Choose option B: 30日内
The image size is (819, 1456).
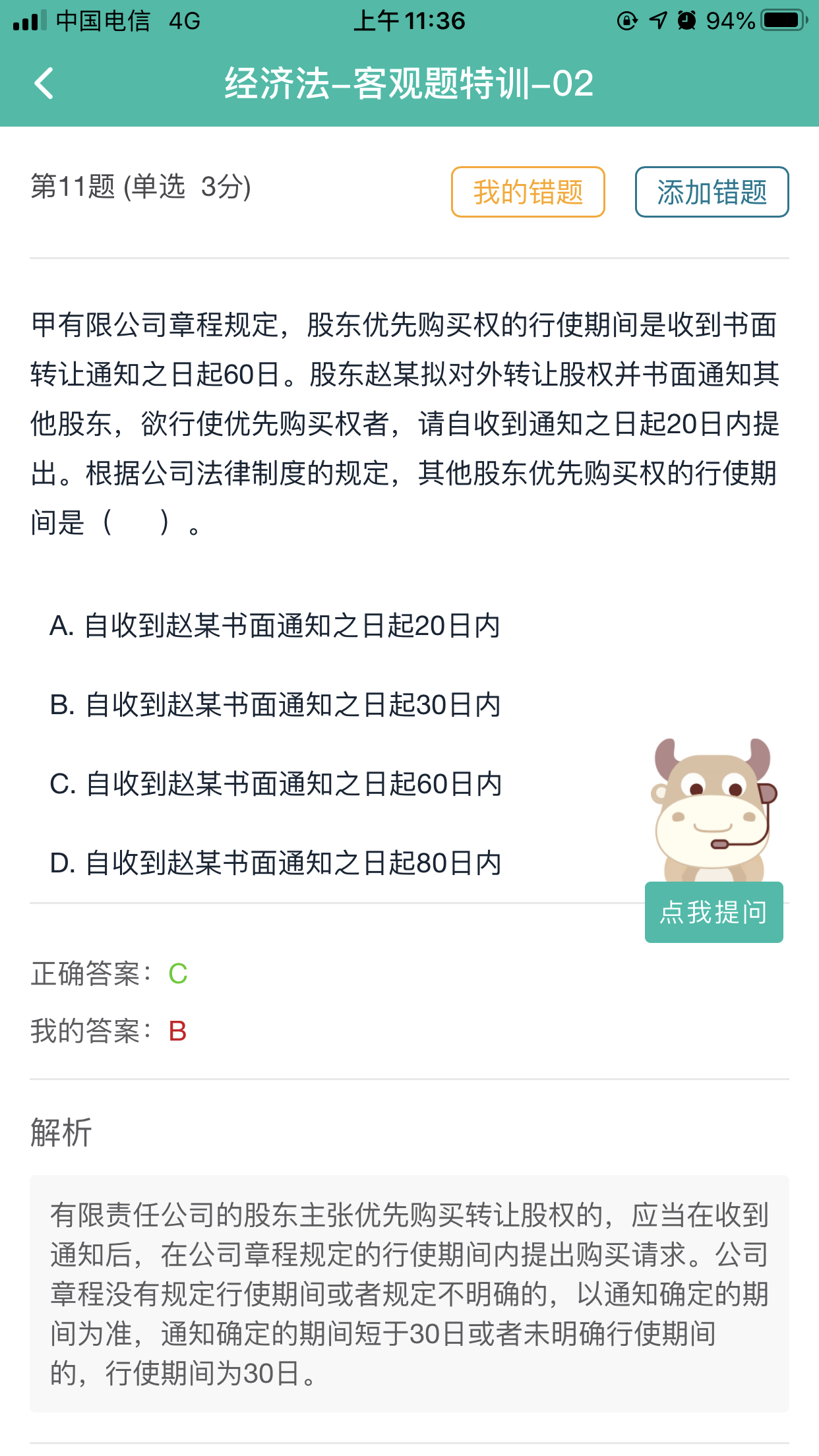pos(275,705)
